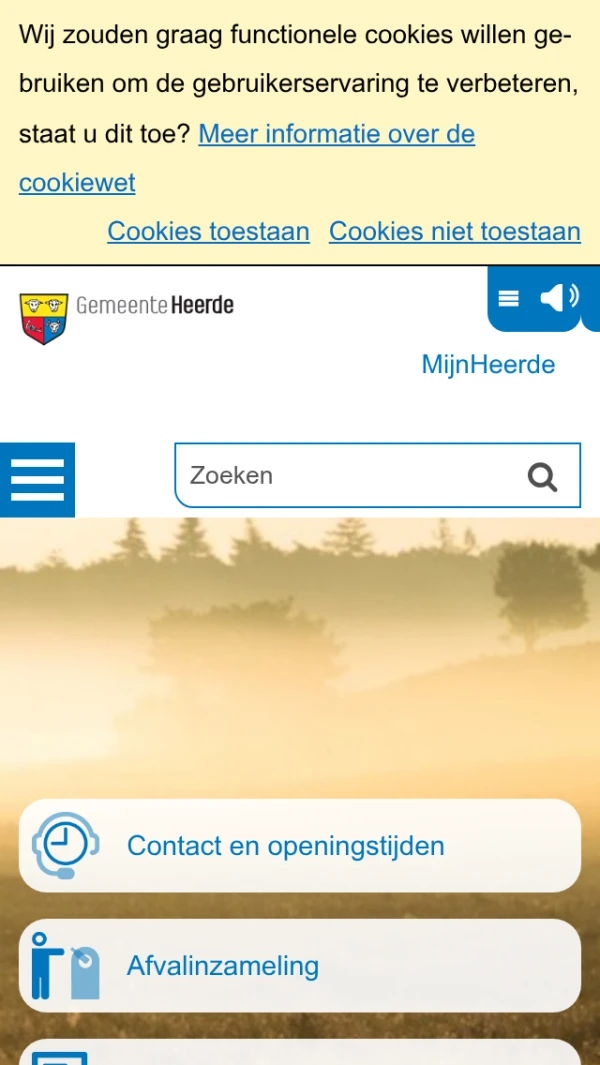This screenshot has height=1065, width=600.
Task: Open the Afvalinzameling card
Action: (299, 966)
